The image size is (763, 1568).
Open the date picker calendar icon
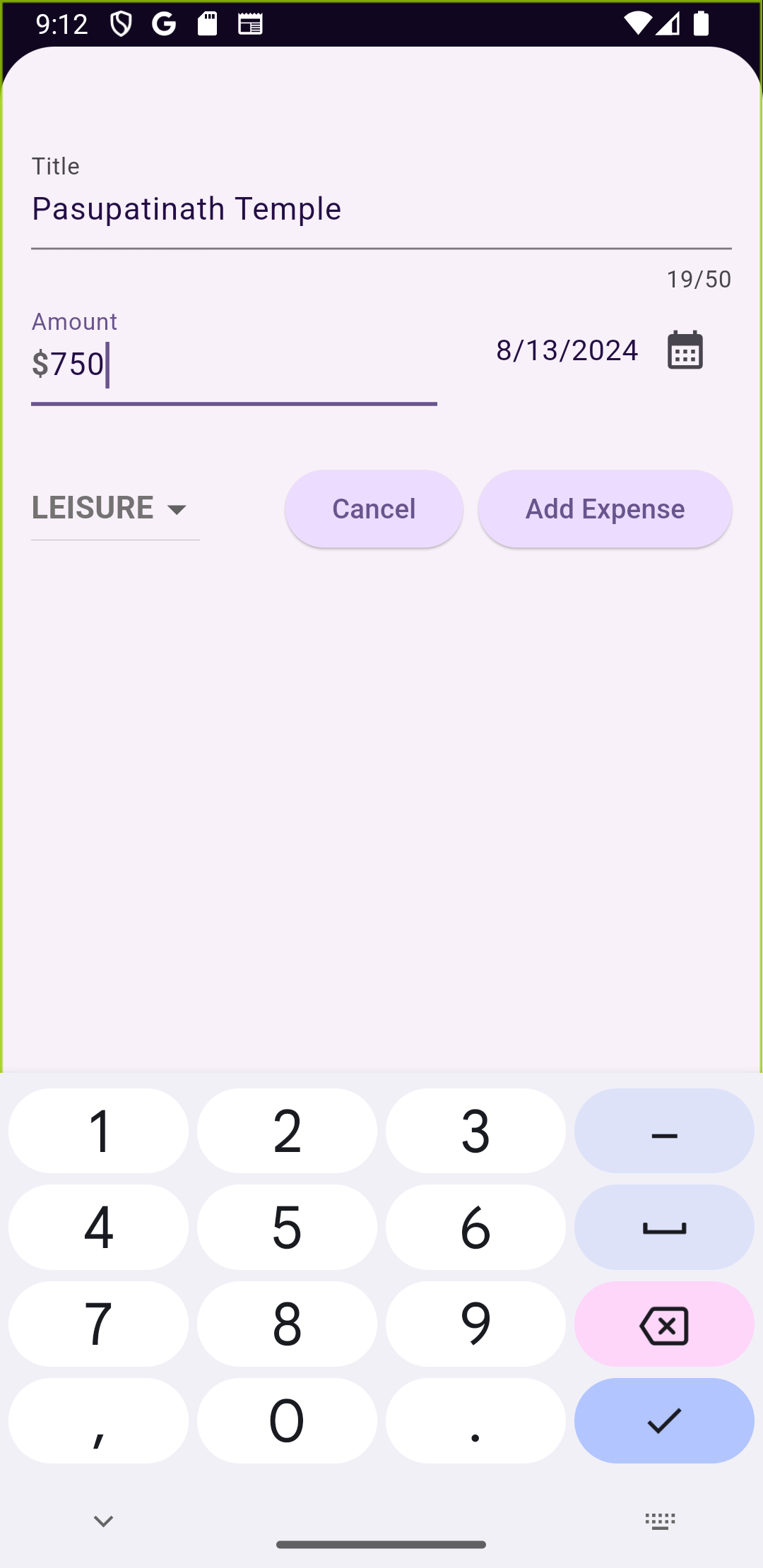tap(685, 350)
